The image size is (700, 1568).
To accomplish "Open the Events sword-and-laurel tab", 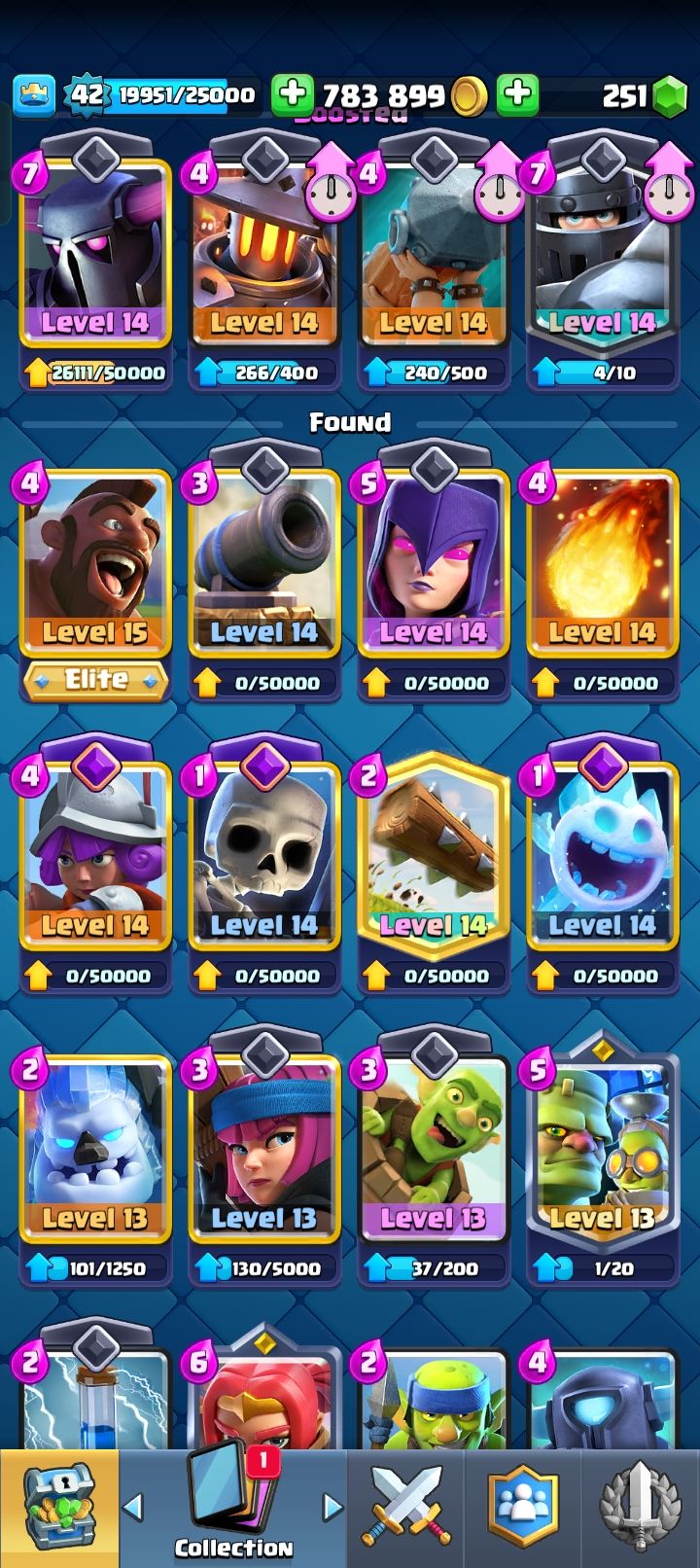I will 640,1508.
